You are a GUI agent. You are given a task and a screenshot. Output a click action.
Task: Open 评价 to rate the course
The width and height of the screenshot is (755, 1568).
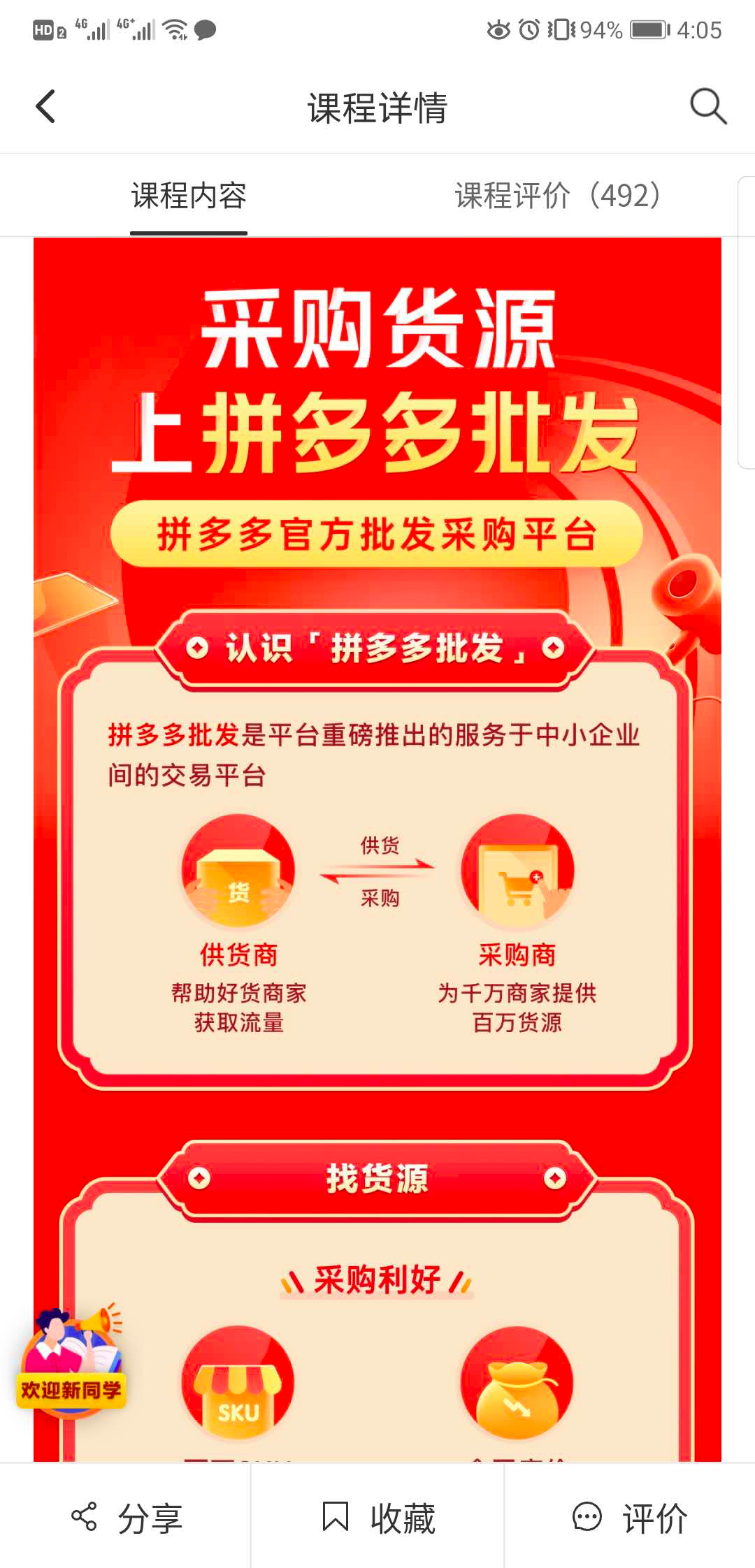coord(629,1518)
